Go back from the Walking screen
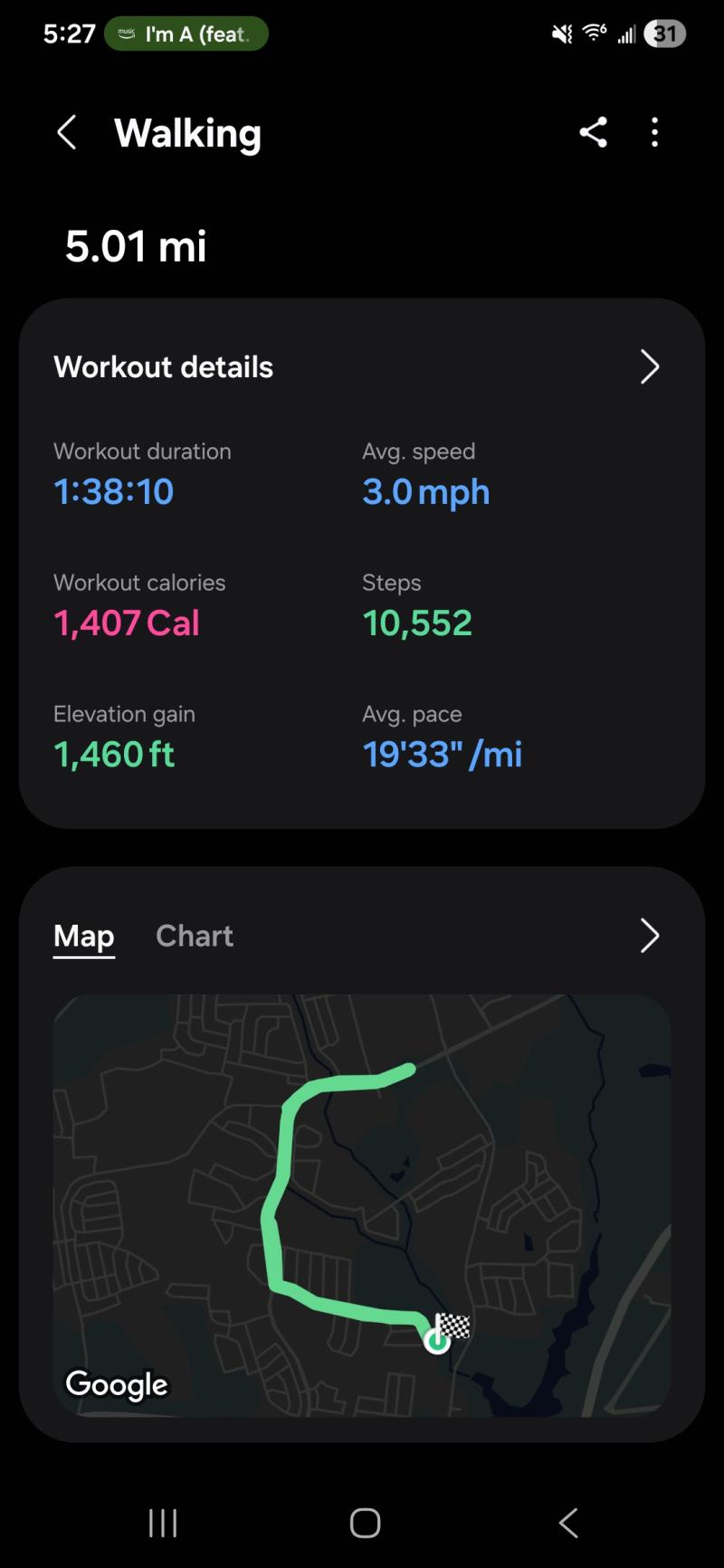The image size is (724, 1568). pos(66,133)
